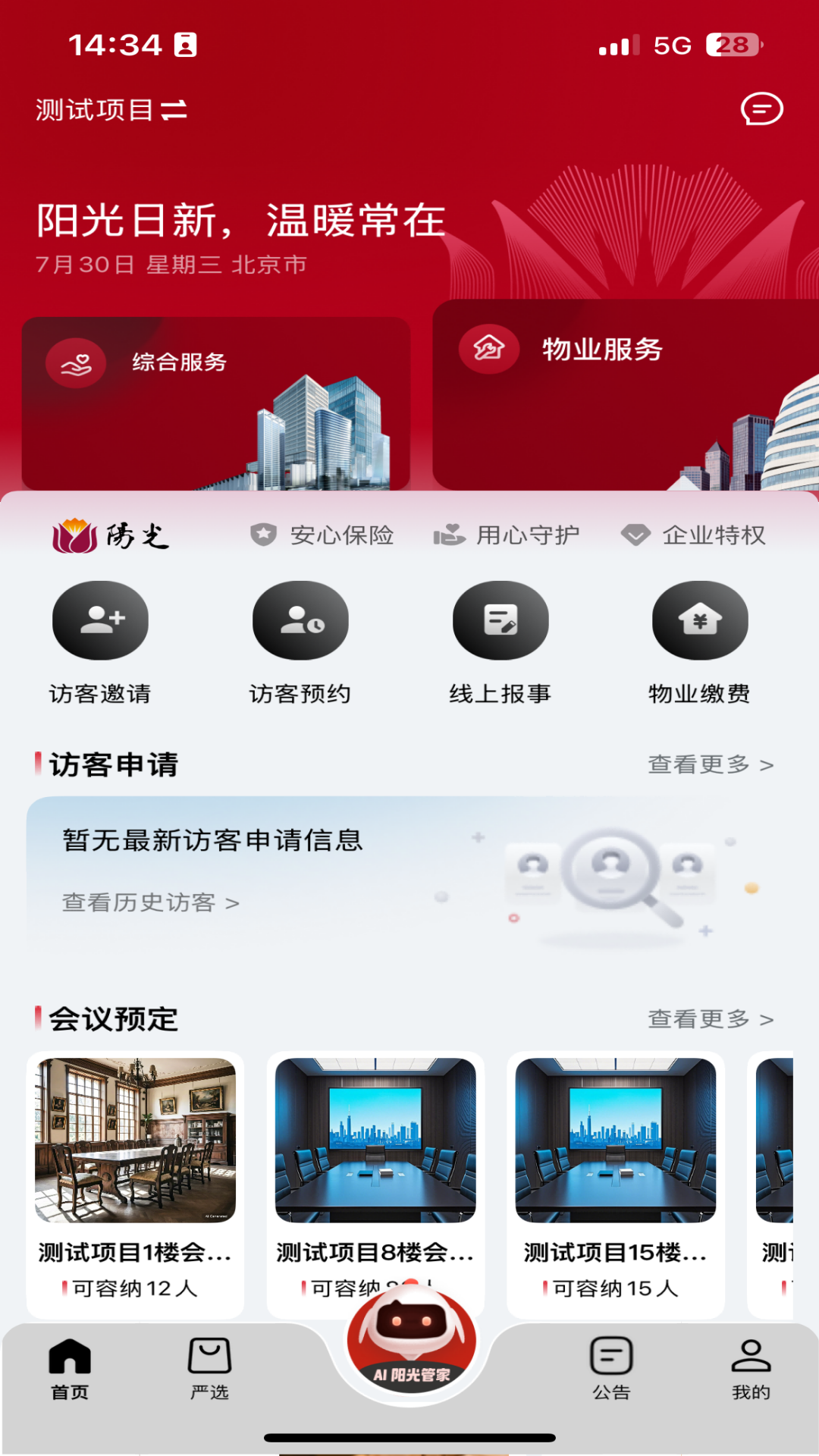The image size is (819, 1456).
Task: Switch projects via 测试项目 arrows
Action: 106,111
